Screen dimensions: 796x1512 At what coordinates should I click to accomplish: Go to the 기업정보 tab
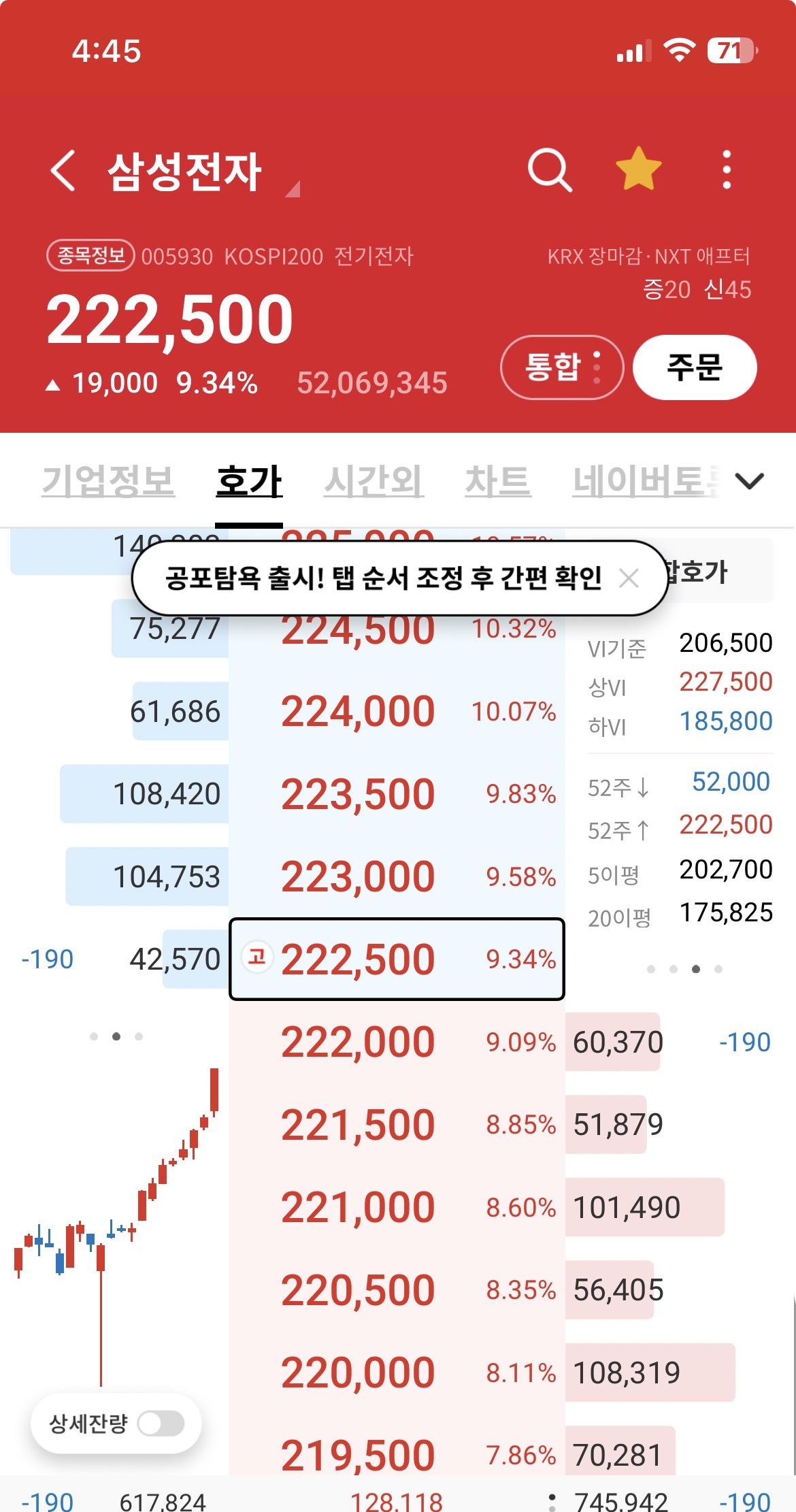[109, 481]
